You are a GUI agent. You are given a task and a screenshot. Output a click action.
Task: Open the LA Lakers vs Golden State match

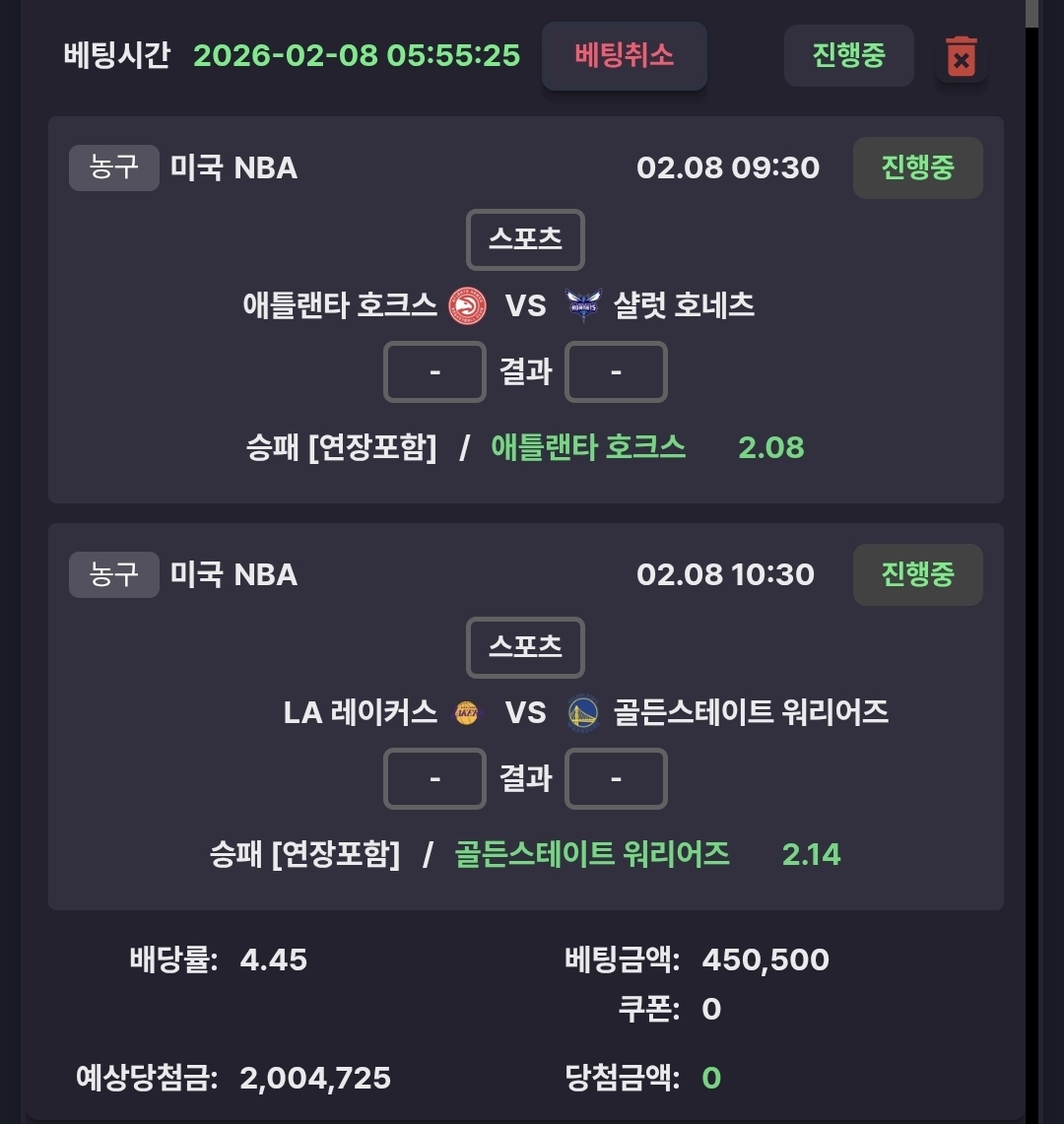tap(585, 712)
